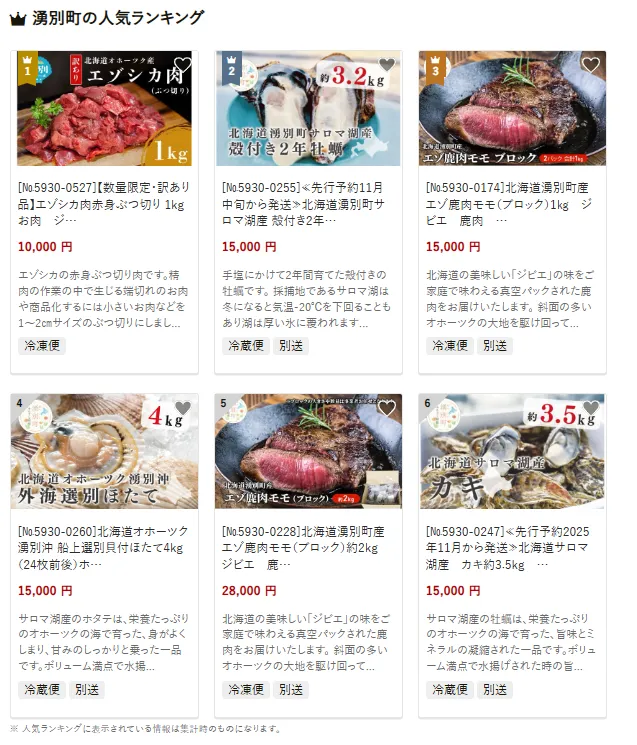Screen dimensions: 637x745
Task: Favorite the 外海選別ほたて 4kg product
Action: click(x=182, y=408)
